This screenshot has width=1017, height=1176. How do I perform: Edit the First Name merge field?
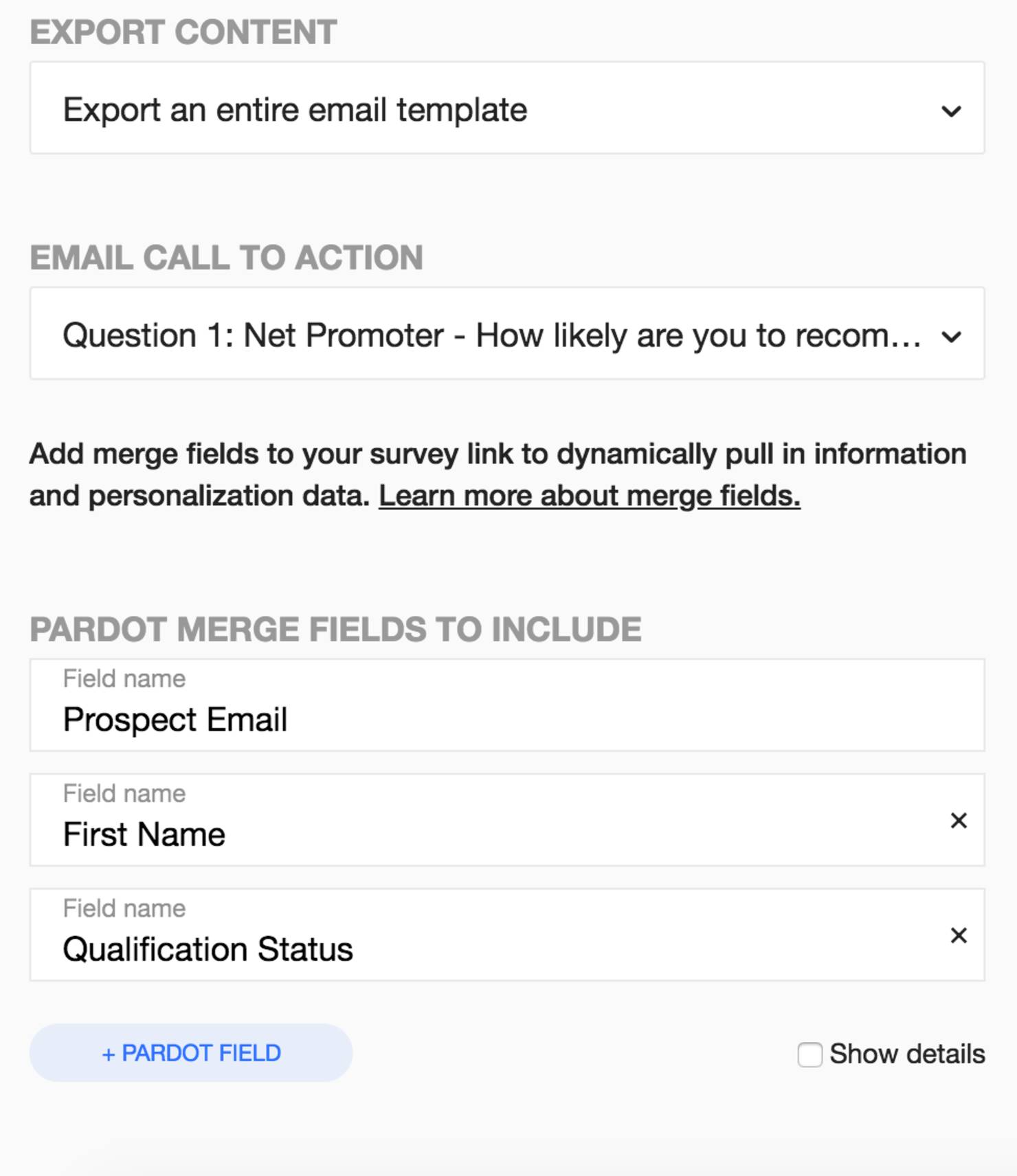click(x=481, y=821)
